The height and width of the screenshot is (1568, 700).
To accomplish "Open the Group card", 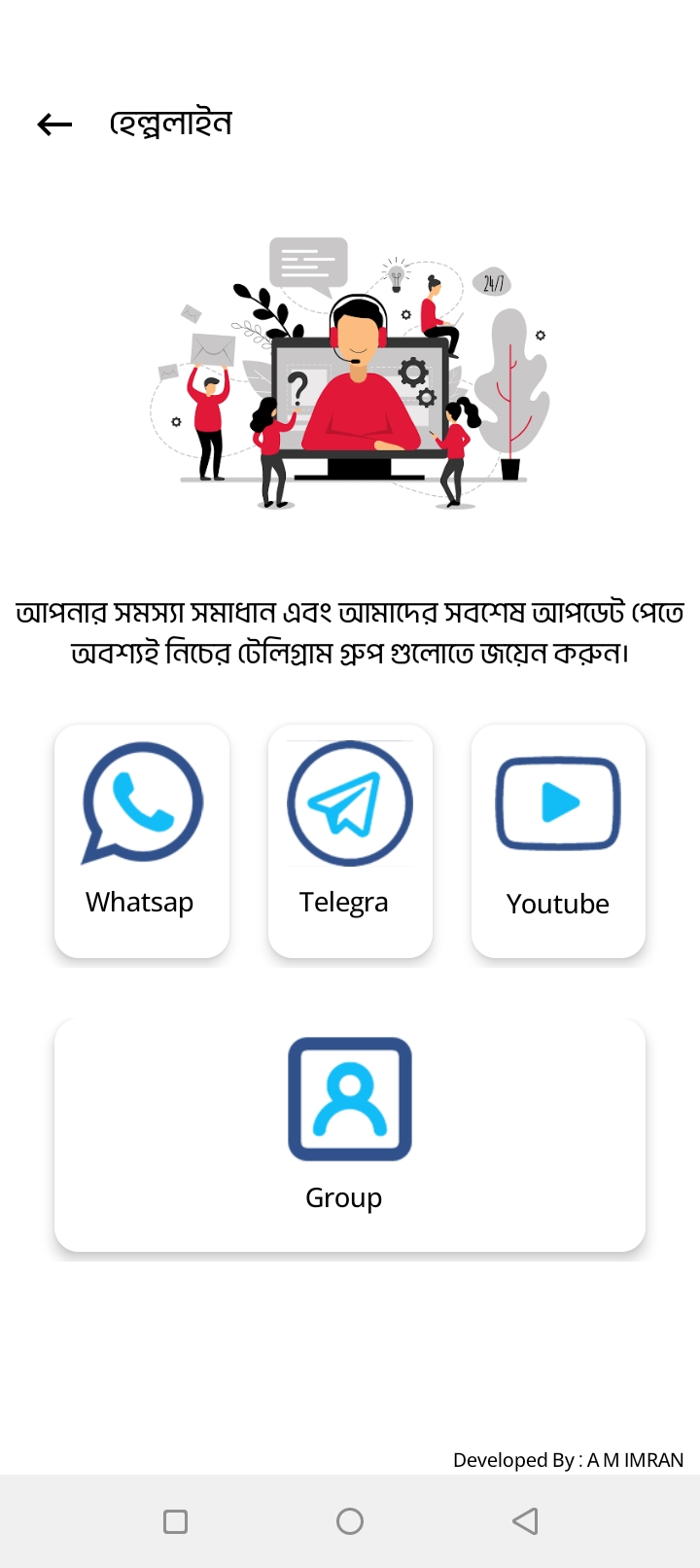I will [x=350, y=1134].
